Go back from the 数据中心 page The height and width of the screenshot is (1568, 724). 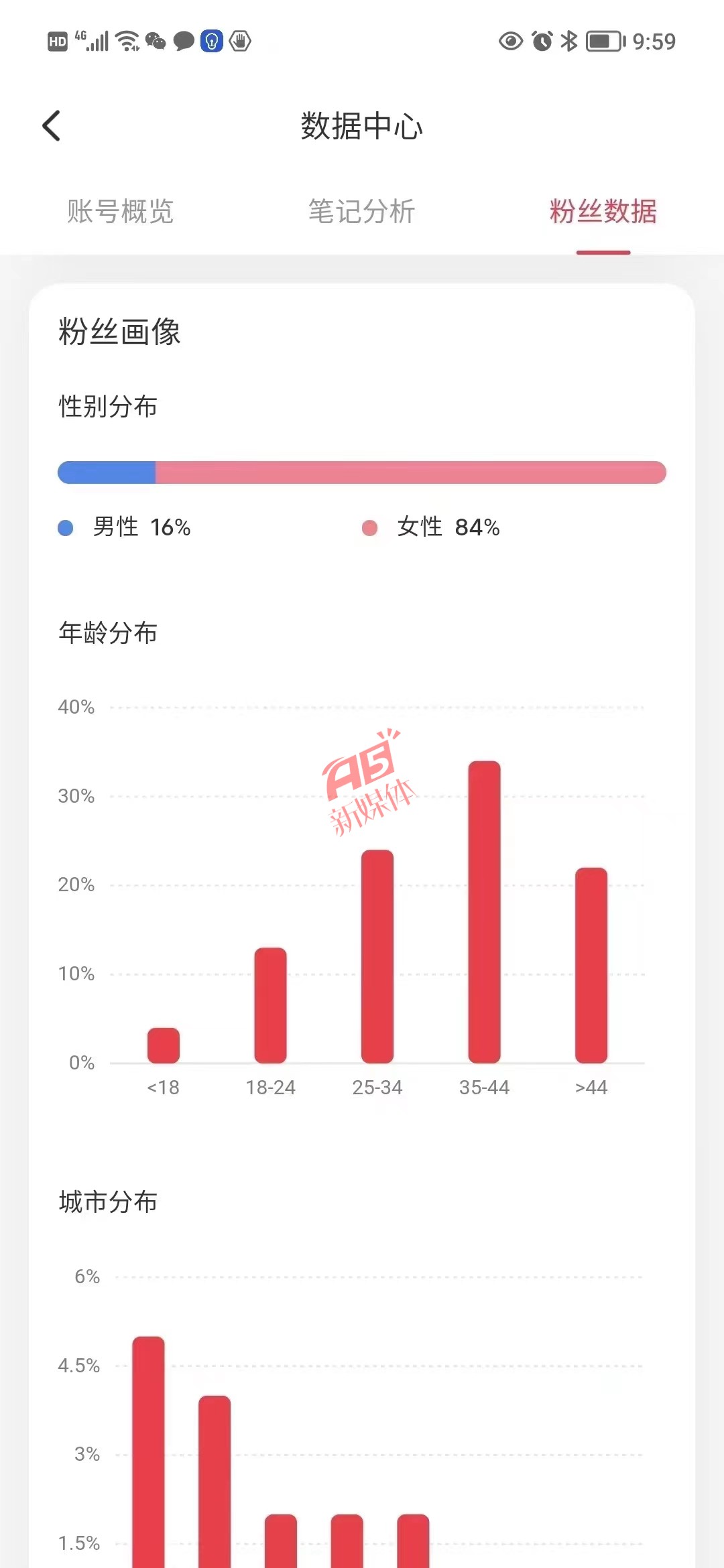coord(52,126)
